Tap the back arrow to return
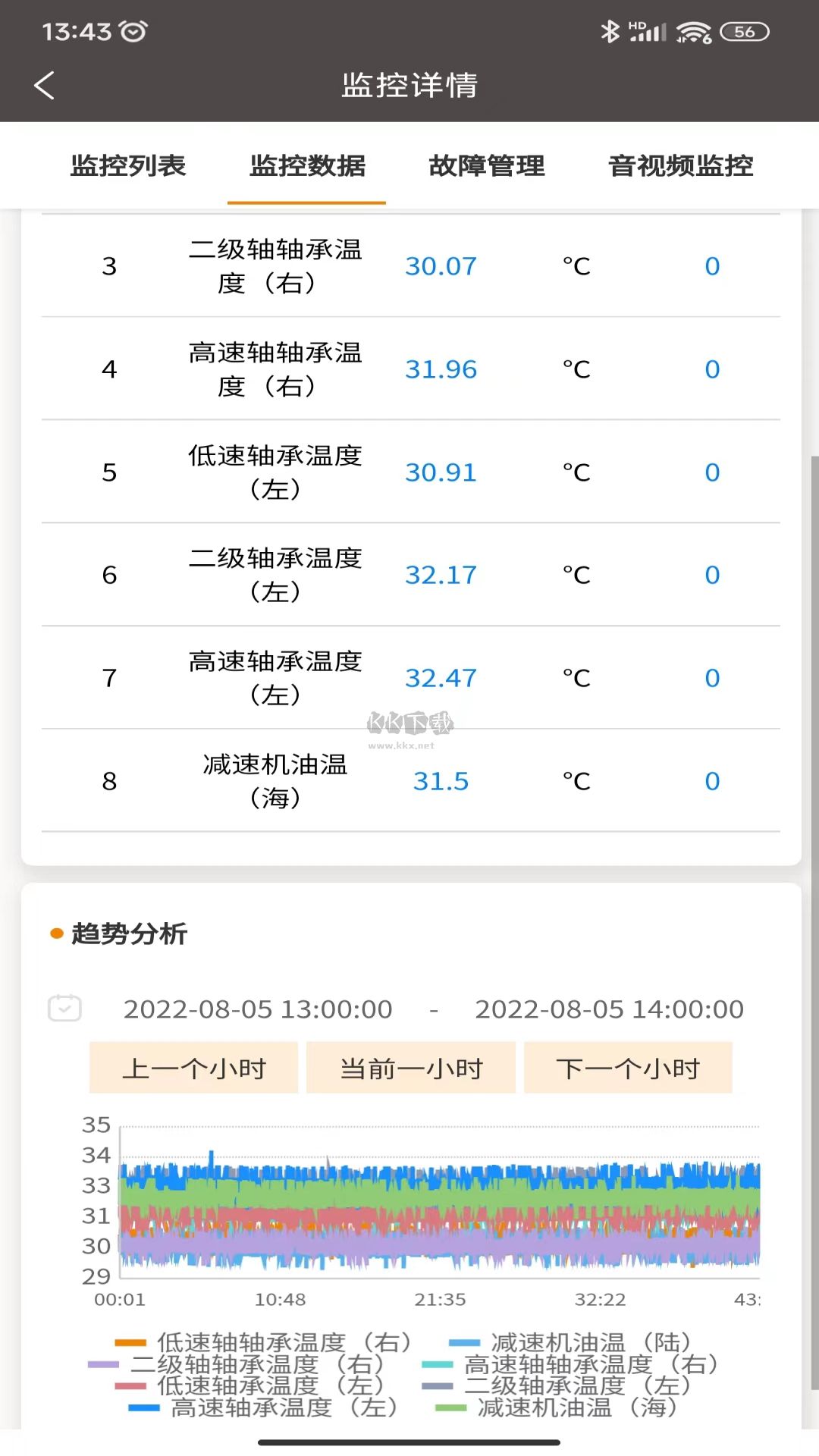 [x=43, y=86]
